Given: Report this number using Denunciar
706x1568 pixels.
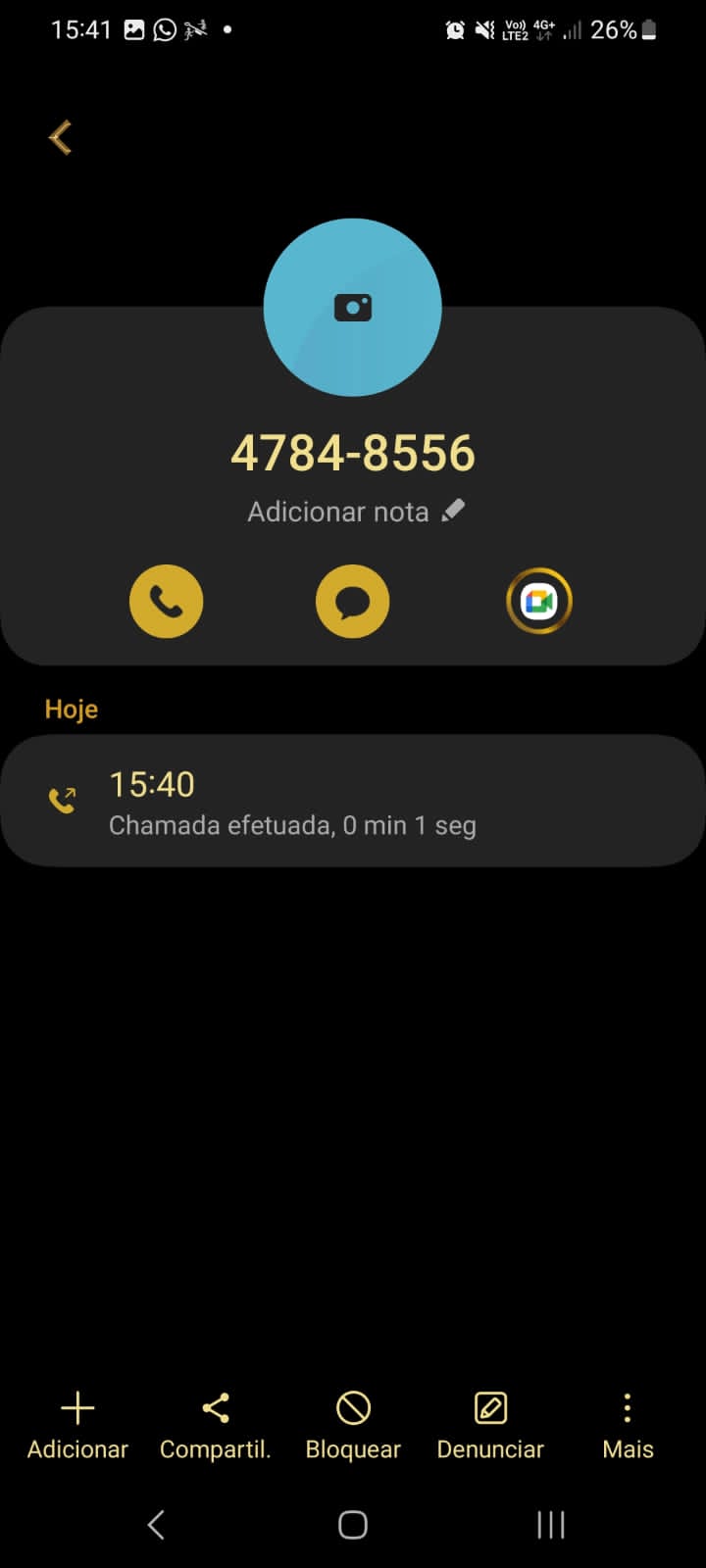Looking at the screenshot, I should (x=490, y=1425).
